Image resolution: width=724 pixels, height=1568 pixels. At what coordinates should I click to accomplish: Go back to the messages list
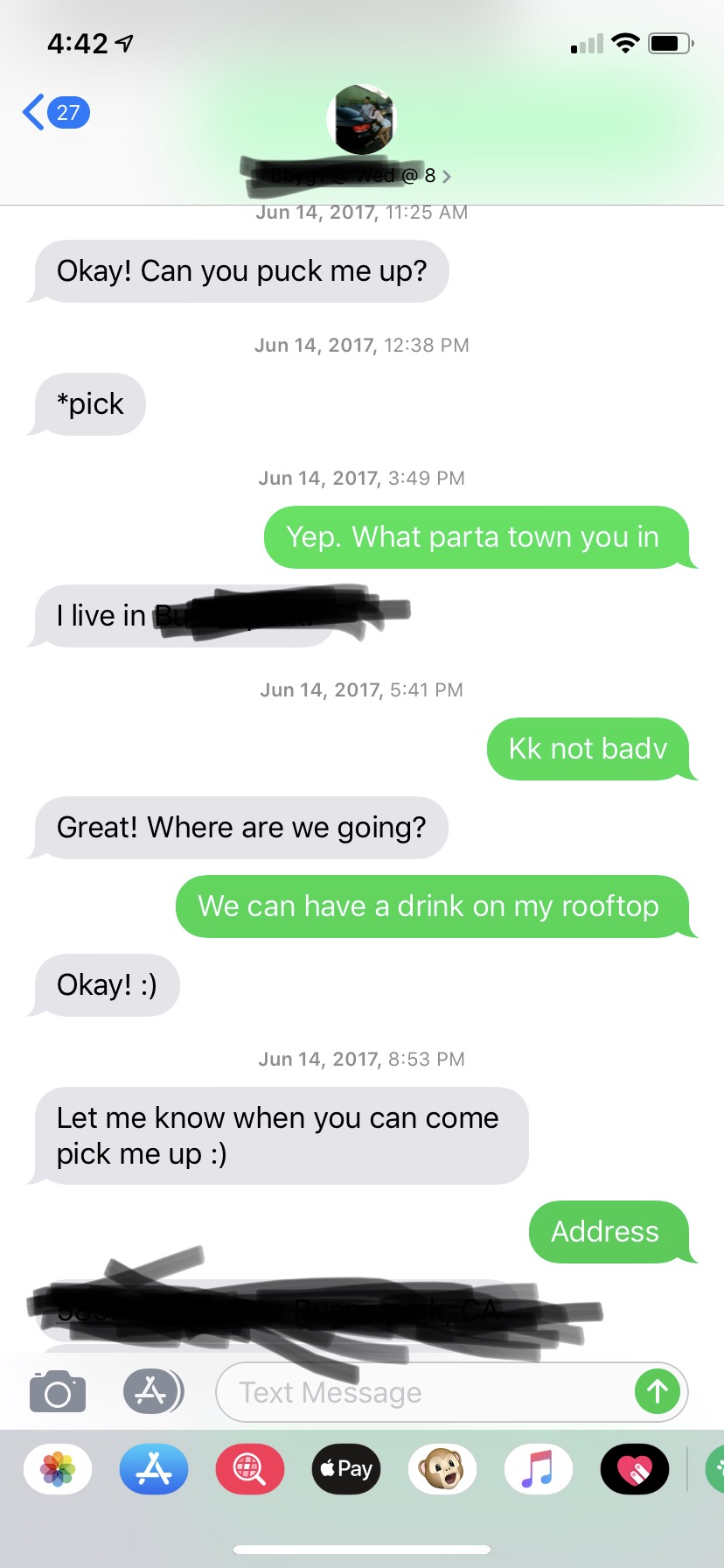(x=54, y=113)
